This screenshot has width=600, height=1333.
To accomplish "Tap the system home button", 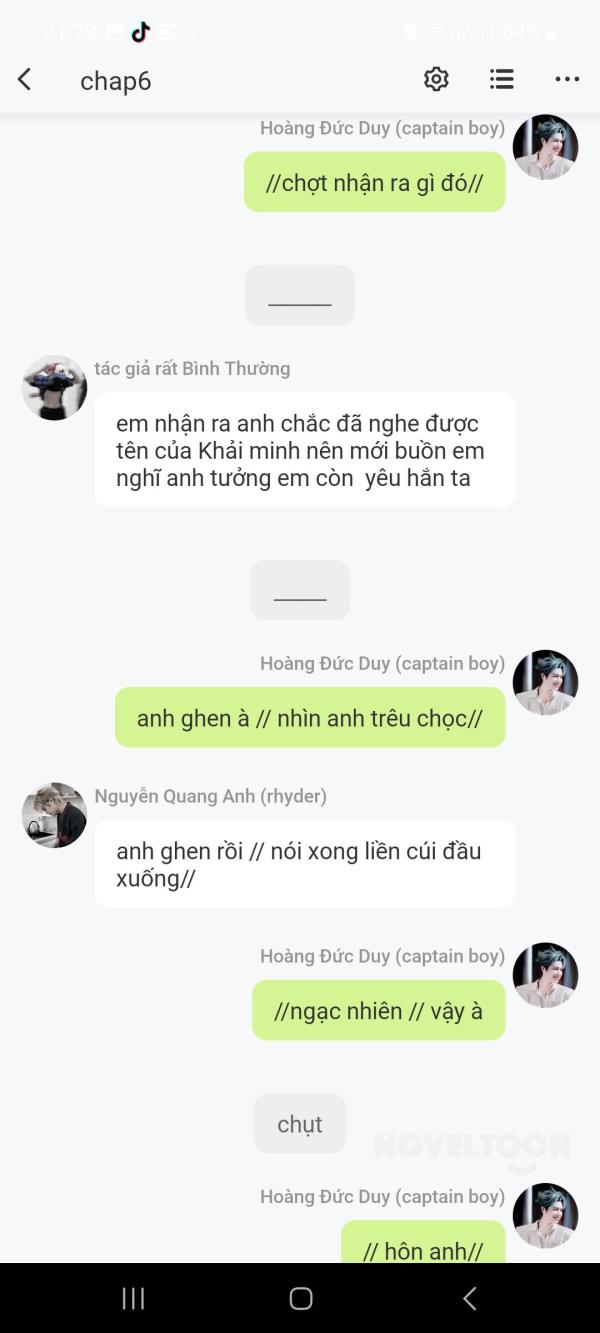I will pyautogui.click(x=300, y=1298).
